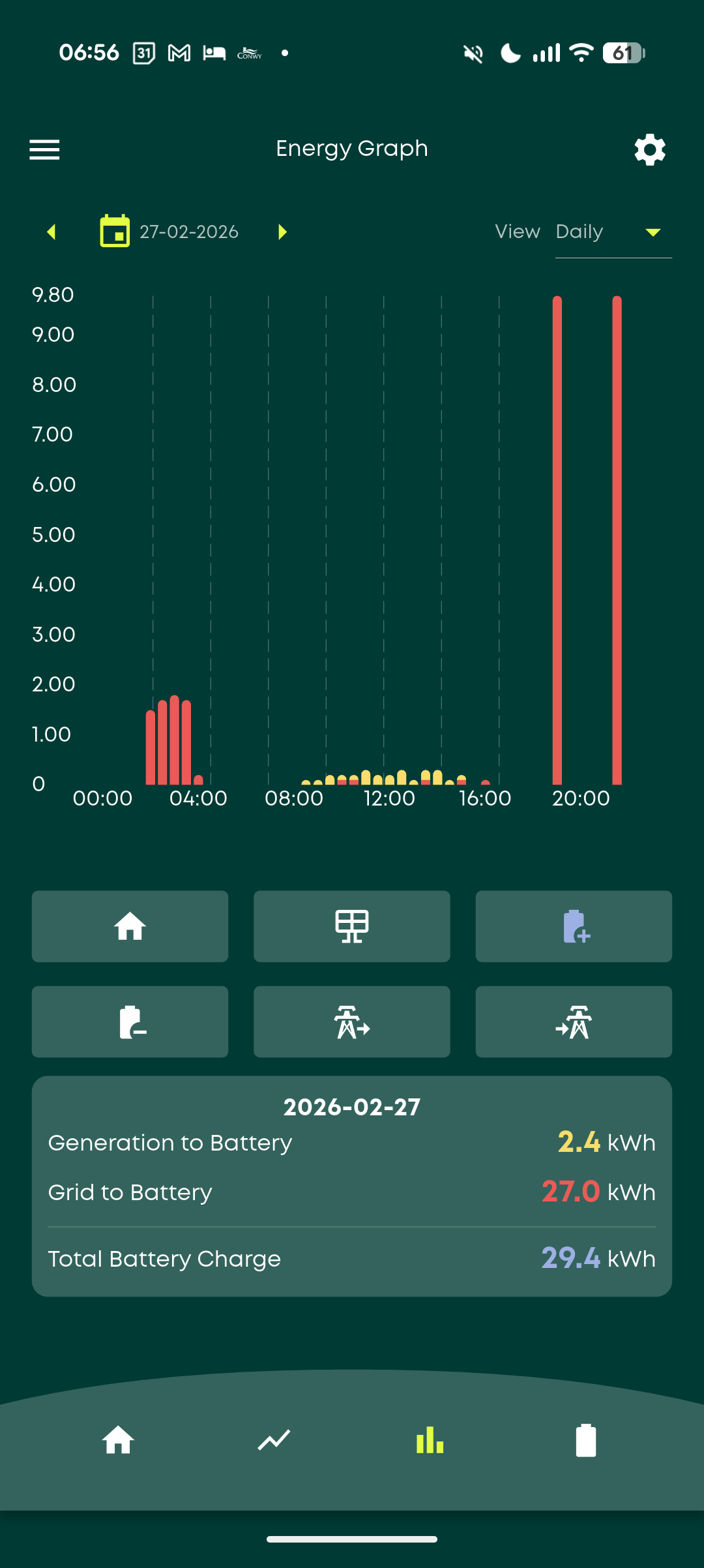Select the home consumption tile
This screenshot has height=1568, width=704.
130,926
